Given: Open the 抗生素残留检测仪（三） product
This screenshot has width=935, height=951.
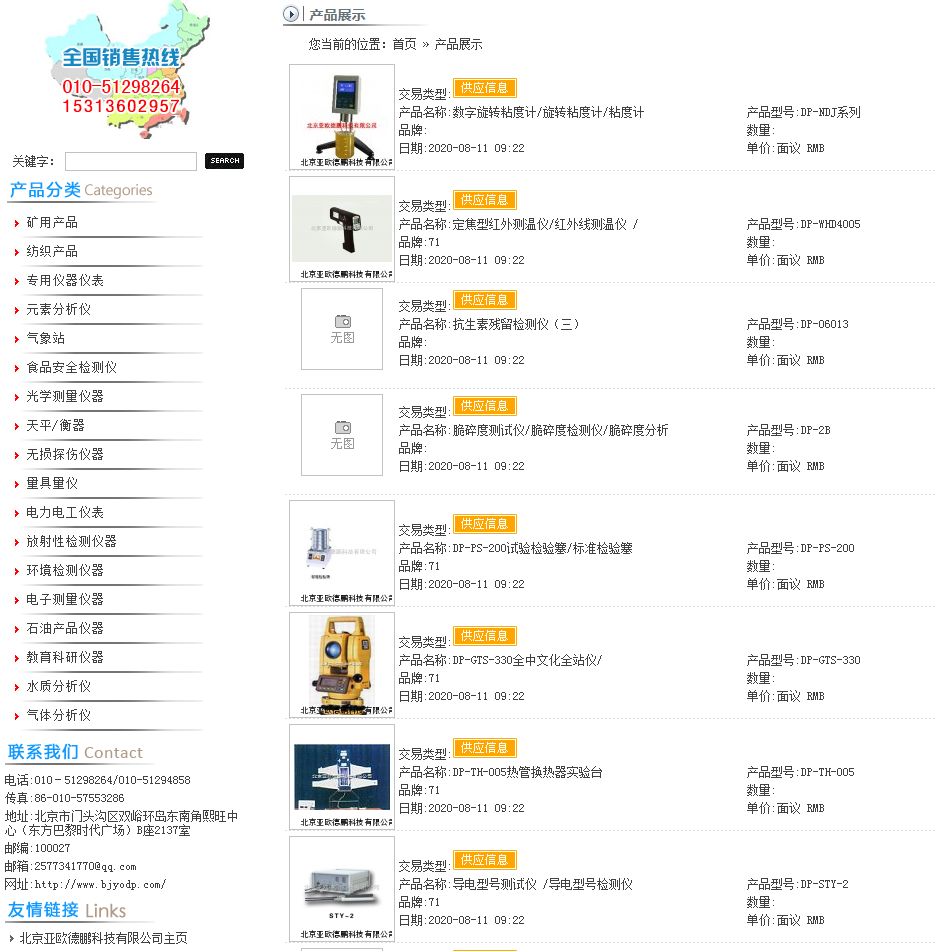Looking at the screenshot, I should tap(516, 324).
